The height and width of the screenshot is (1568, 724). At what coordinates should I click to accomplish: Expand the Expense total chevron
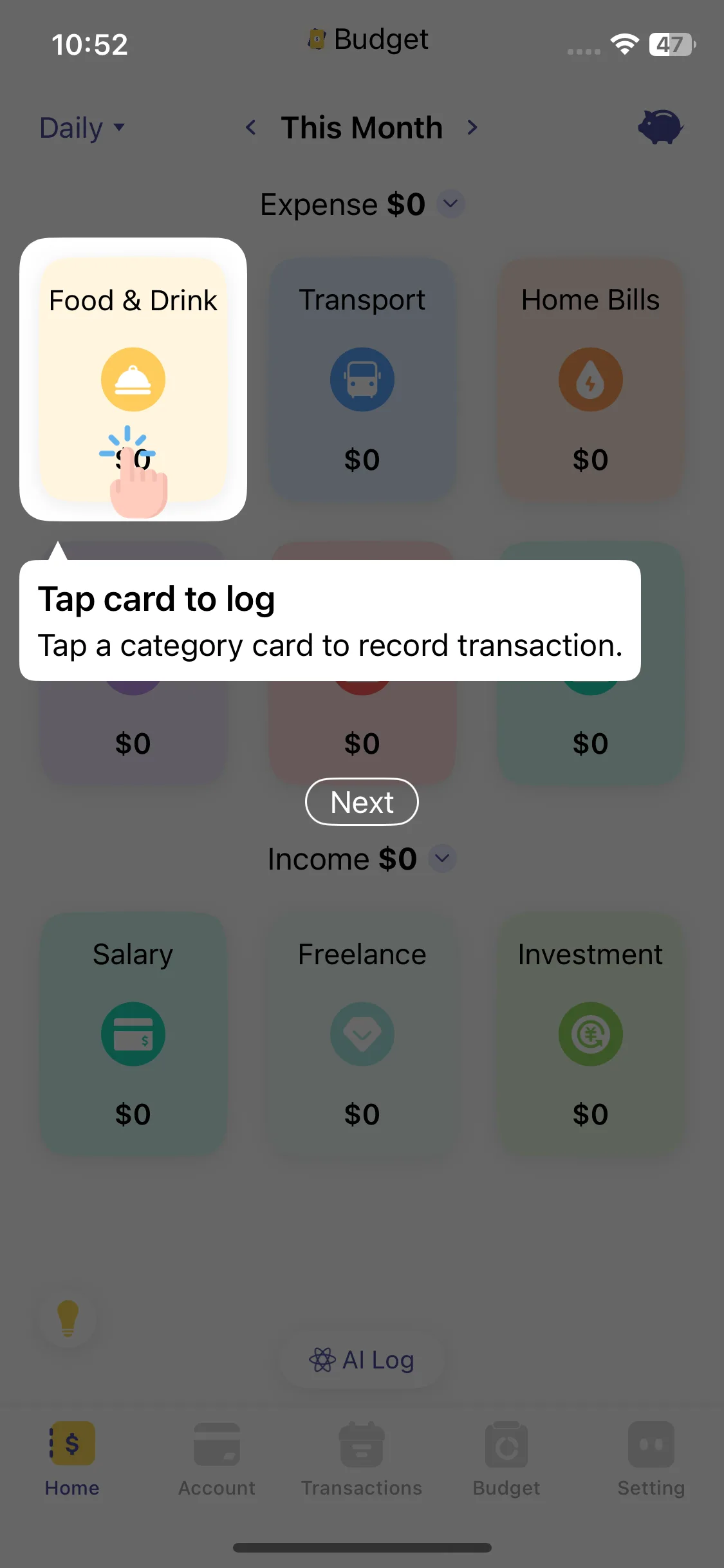[450, 204]
